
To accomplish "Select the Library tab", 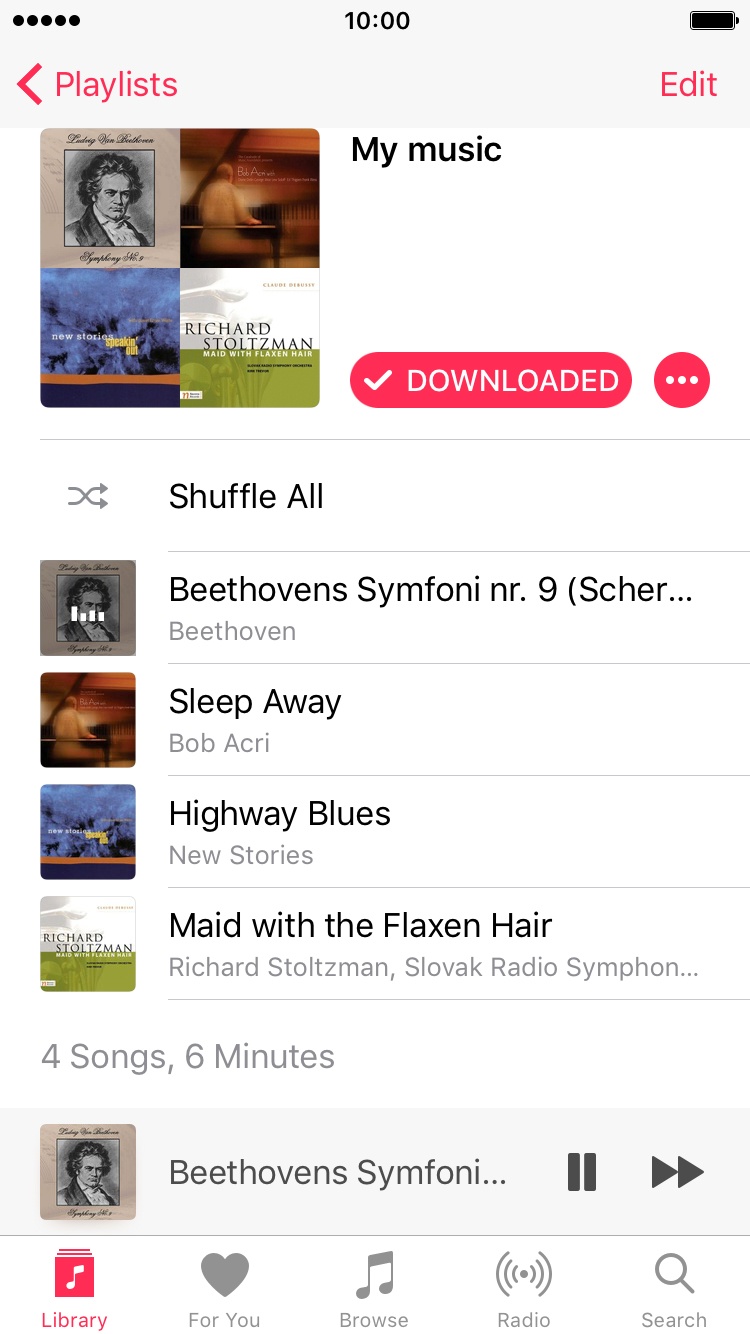I will [x=74, y=1290].
